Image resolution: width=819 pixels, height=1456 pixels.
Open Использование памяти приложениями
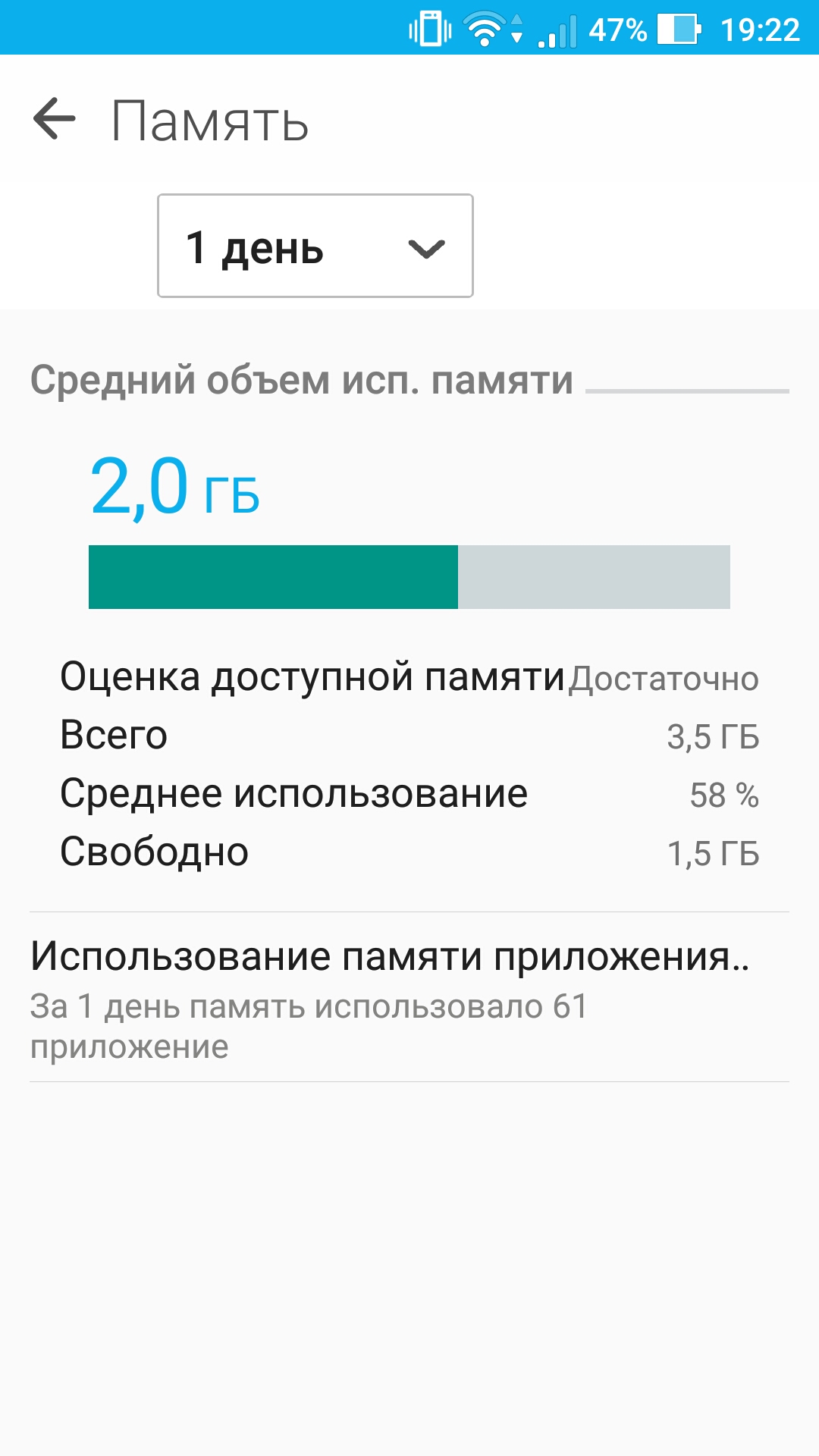[409, 997]
